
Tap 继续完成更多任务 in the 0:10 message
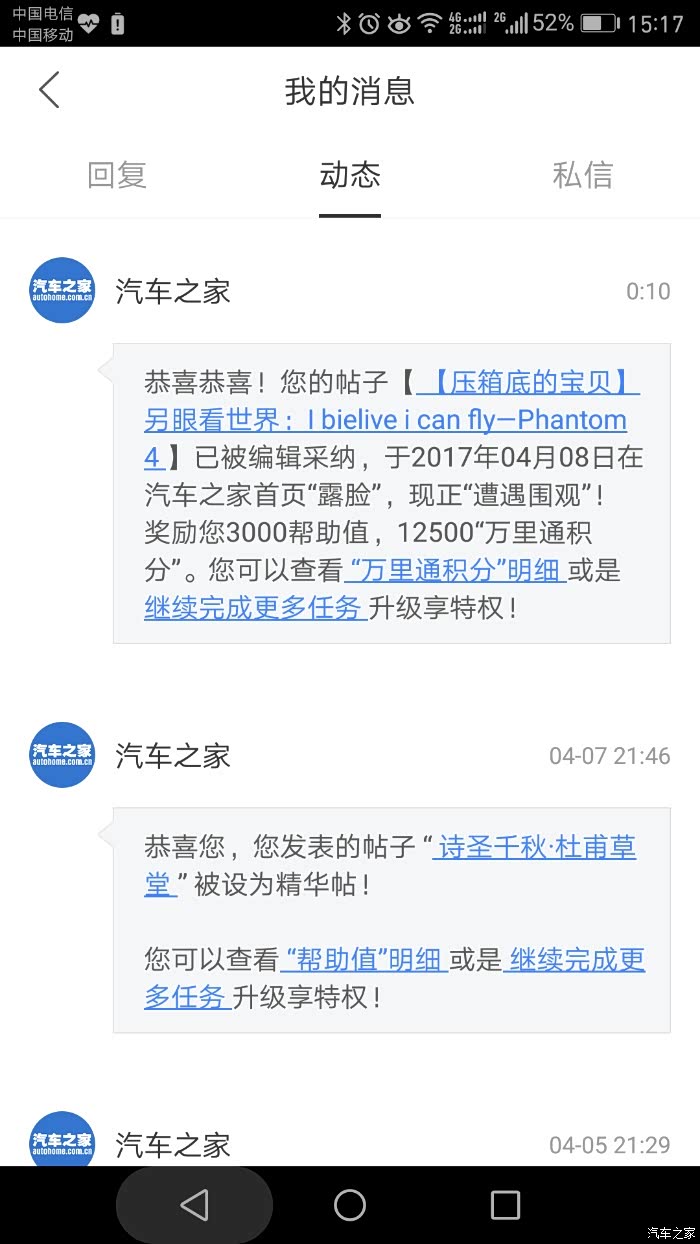pyautogui.click(x=255, y=607)
